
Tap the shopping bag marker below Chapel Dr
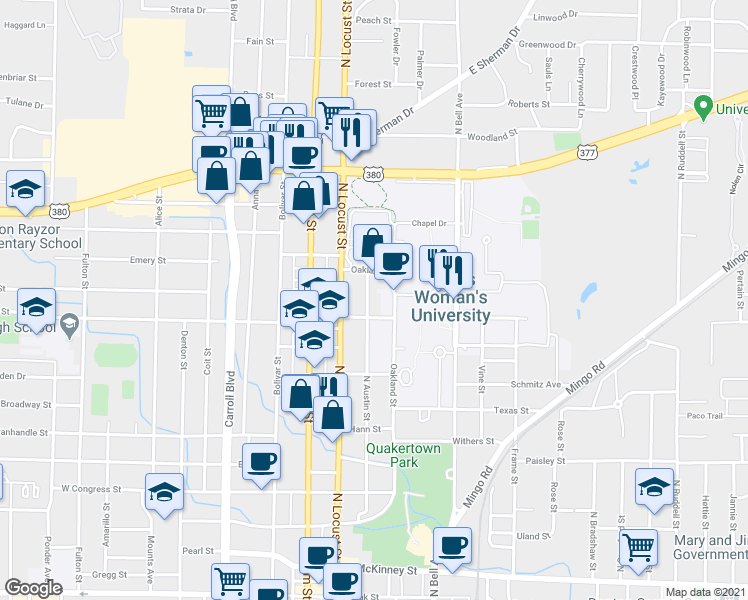372,242
